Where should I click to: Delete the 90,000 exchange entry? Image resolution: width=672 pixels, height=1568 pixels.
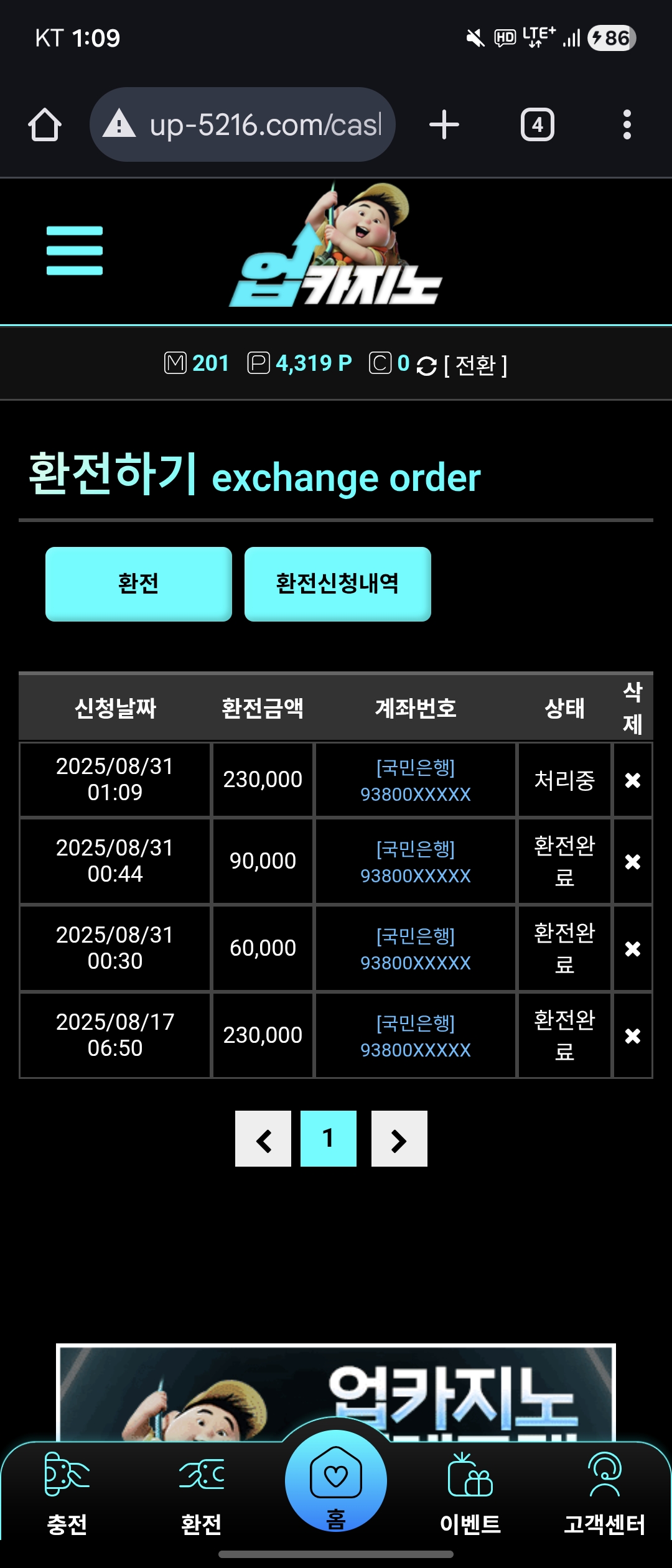[x=632, y=861]
